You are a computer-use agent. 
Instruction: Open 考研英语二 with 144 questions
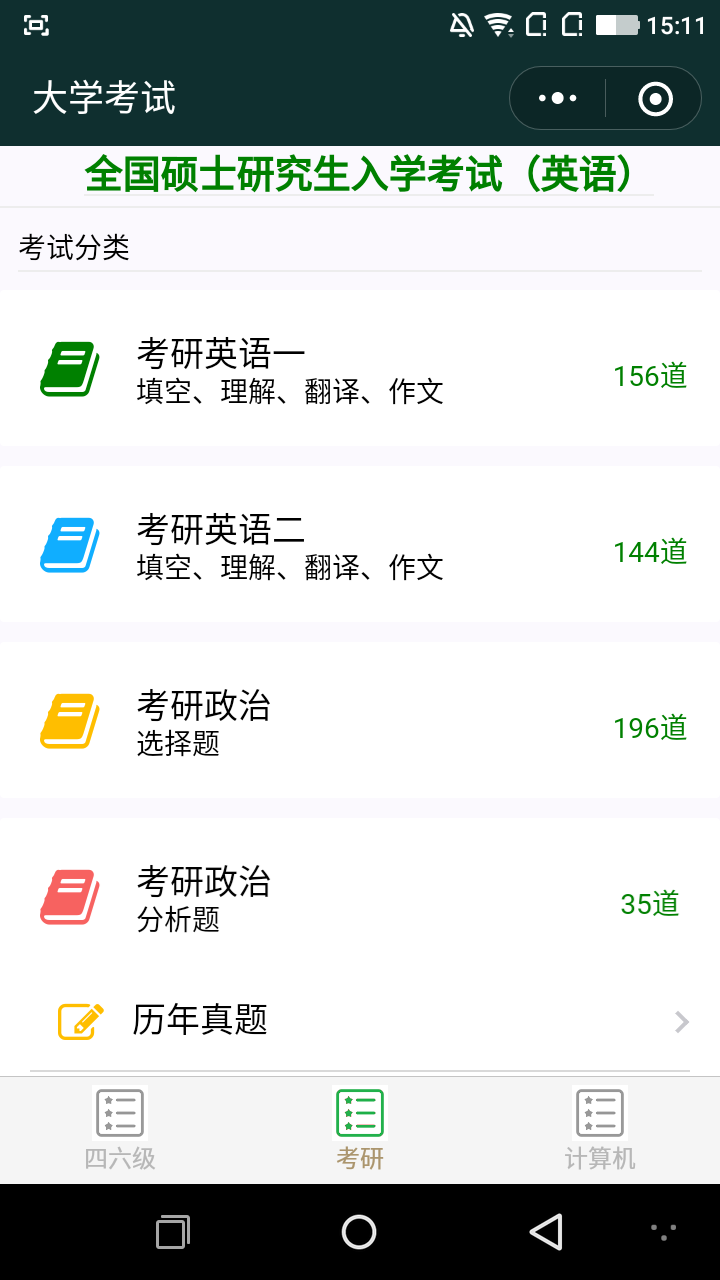pyautogui.click(x=360, y=546)
